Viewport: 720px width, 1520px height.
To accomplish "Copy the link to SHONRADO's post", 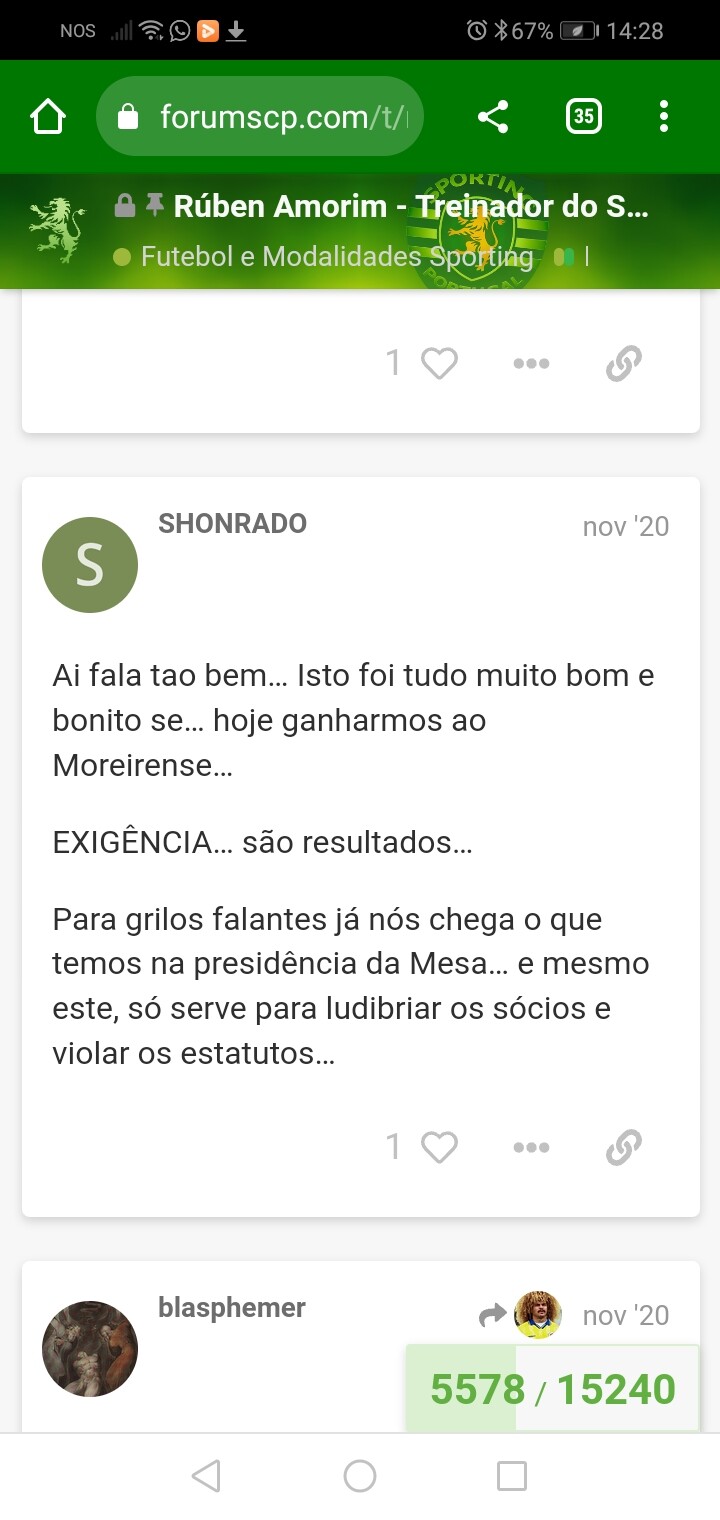I will coord(623,1147).
